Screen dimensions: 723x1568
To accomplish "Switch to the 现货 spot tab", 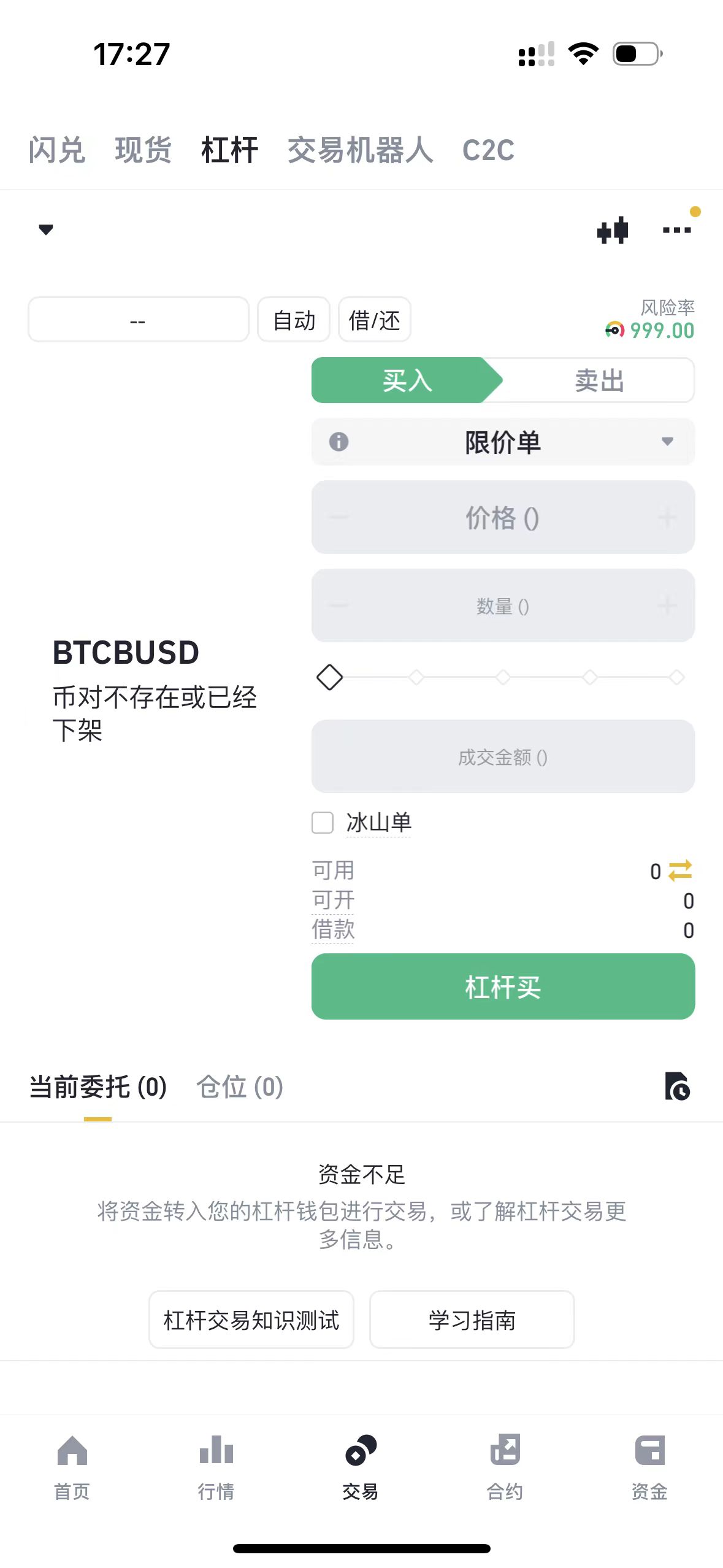I will point(143,150).
